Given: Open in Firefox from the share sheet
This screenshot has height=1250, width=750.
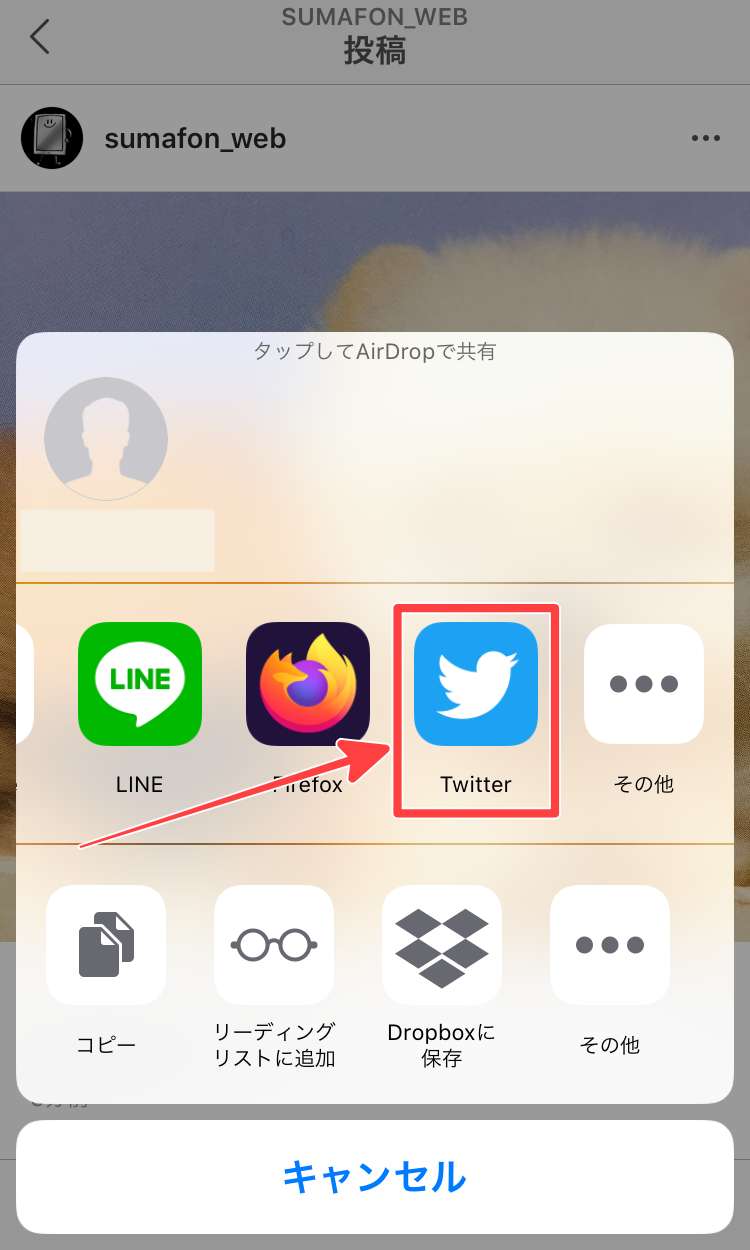Looking at the screenshot, I should point(308,684).
